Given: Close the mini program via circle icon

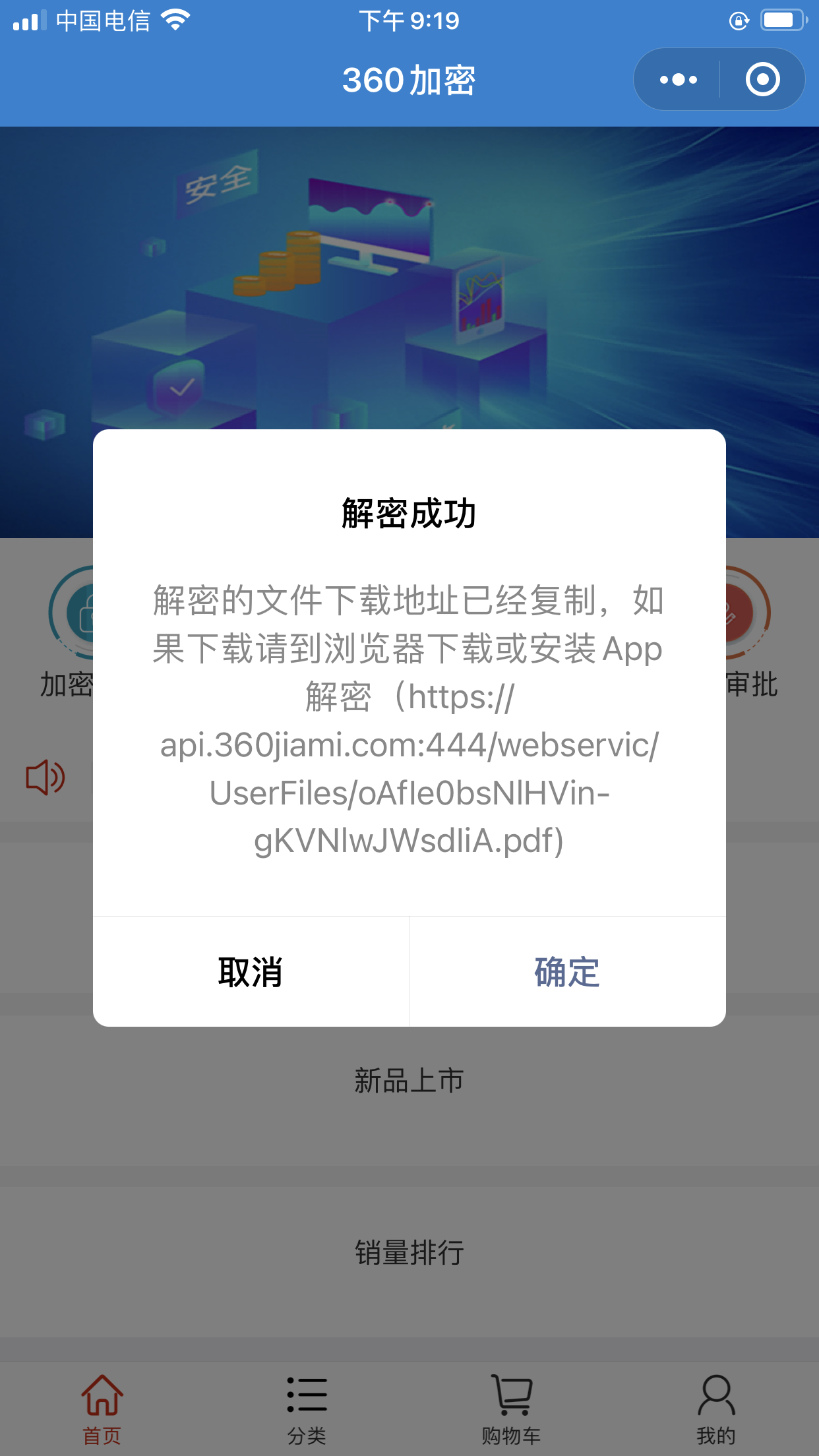Looking at the screenshot, I should point(762,80).
